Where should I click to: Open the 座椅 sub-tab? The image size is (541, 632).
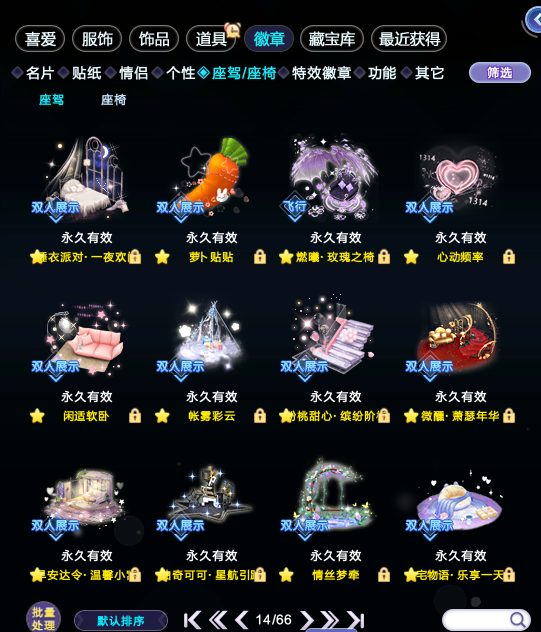[113, 100]
